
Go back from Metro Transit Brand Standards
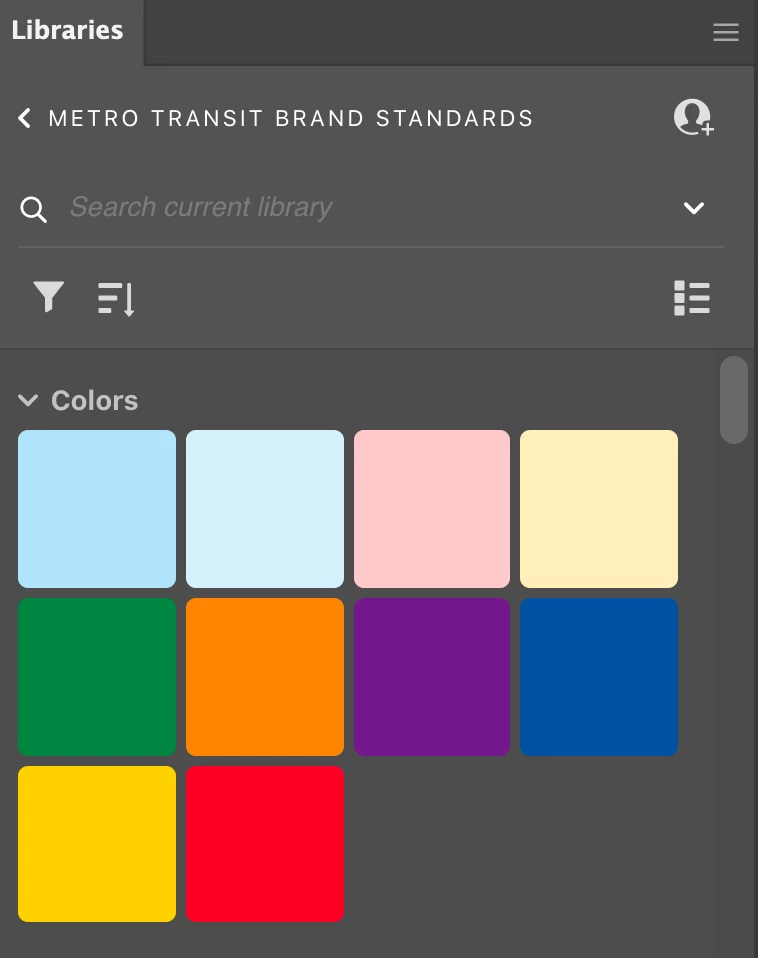tap(25, 119)
